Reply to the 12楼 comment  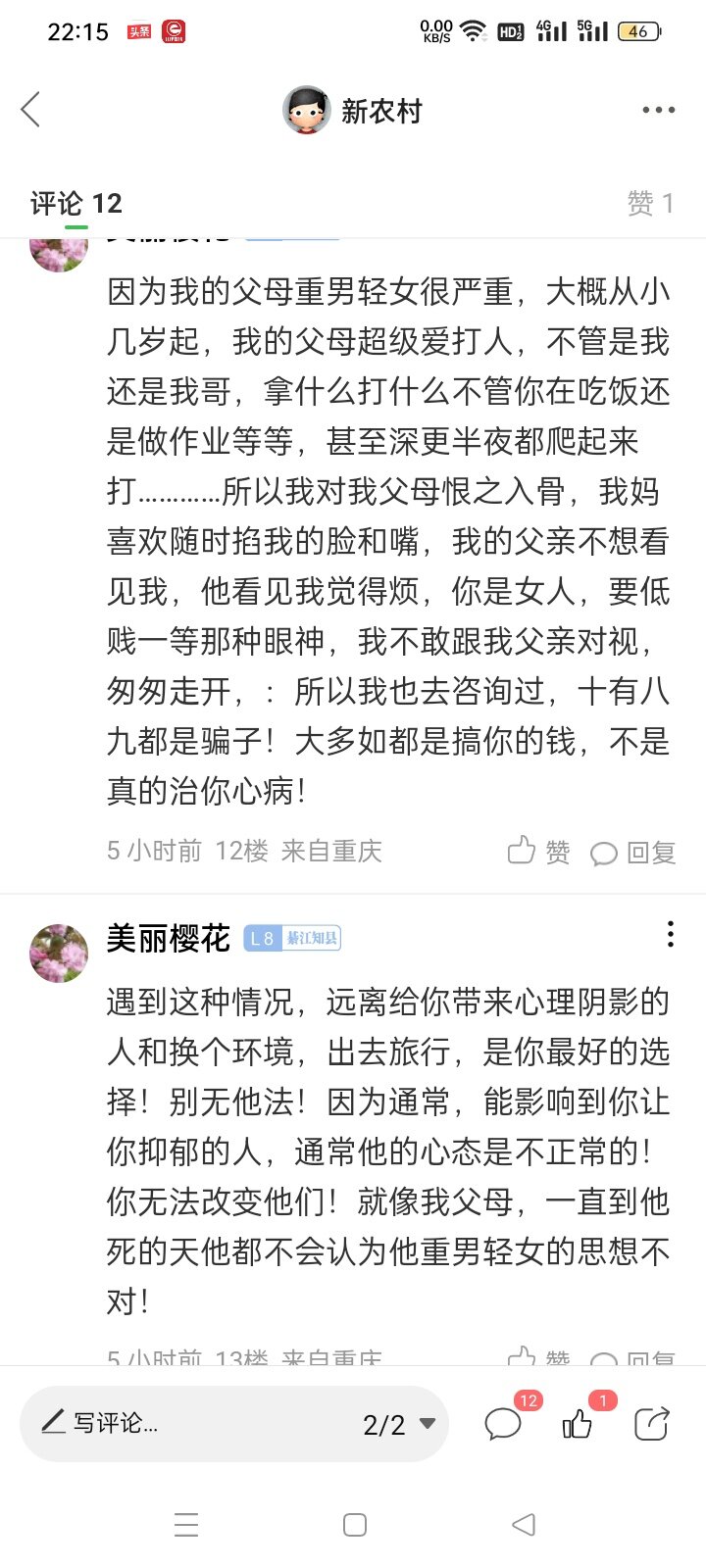click(x=633, y=853)
